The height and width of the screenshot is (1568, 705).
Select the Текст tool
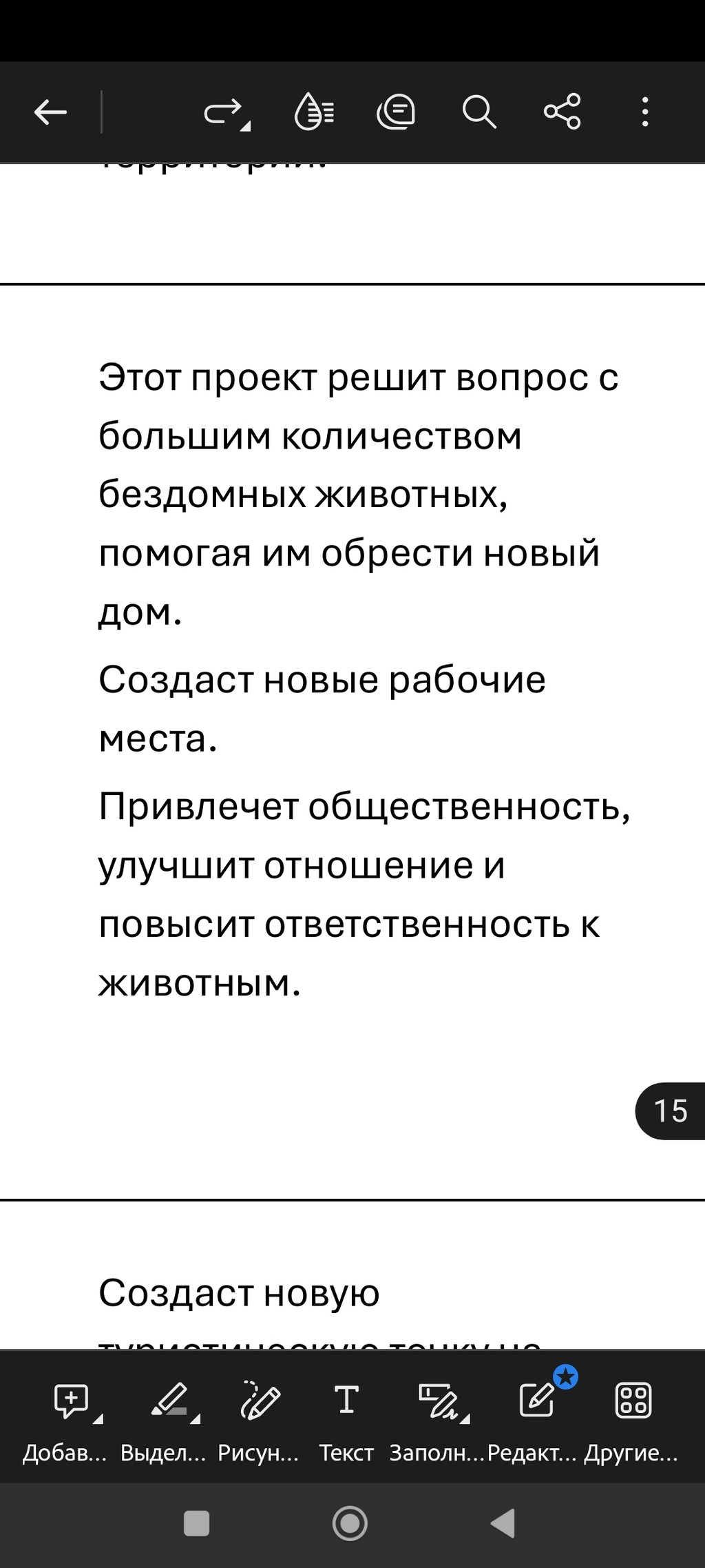pos(346,1422)
